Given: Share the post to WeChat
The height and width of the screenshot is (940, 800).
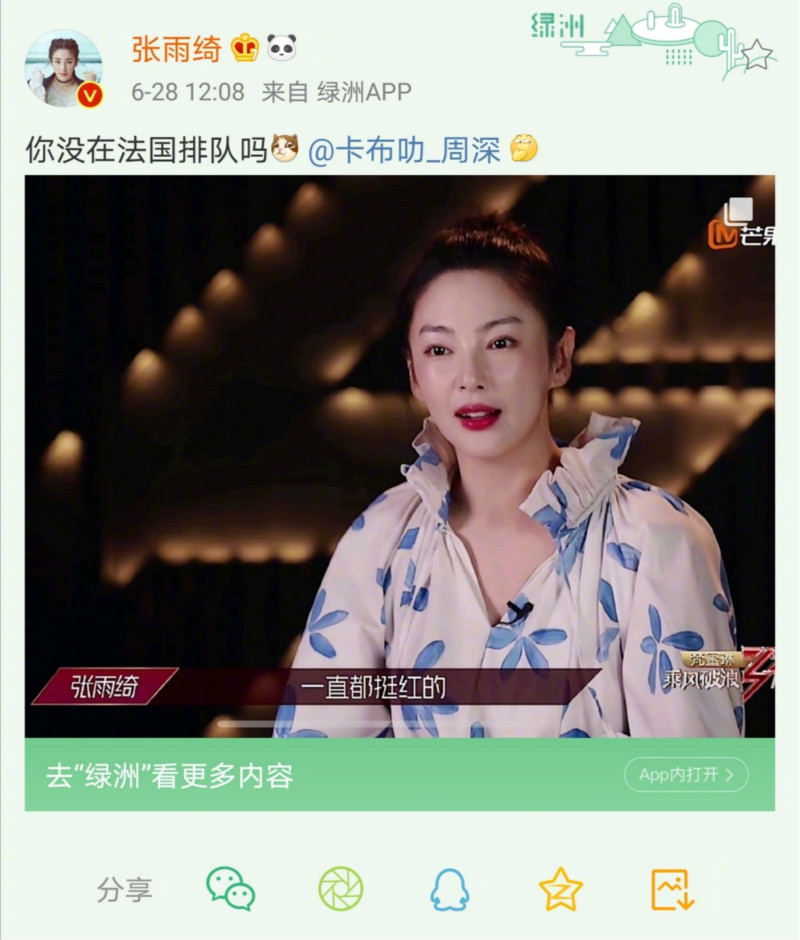Looking at the screenshot, I should tap(230, 888).
